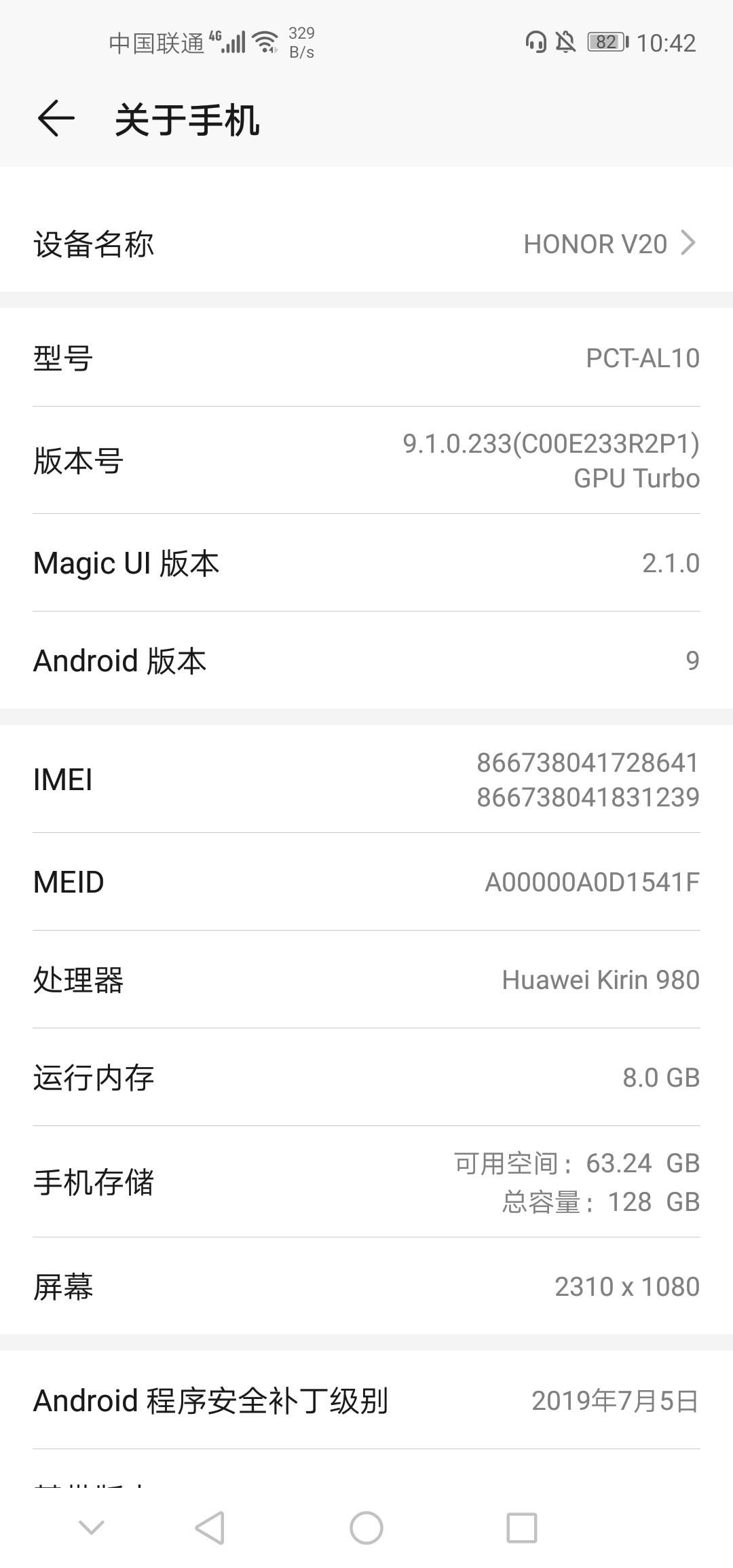Open recent apps with square button

tap(522, 1527)
